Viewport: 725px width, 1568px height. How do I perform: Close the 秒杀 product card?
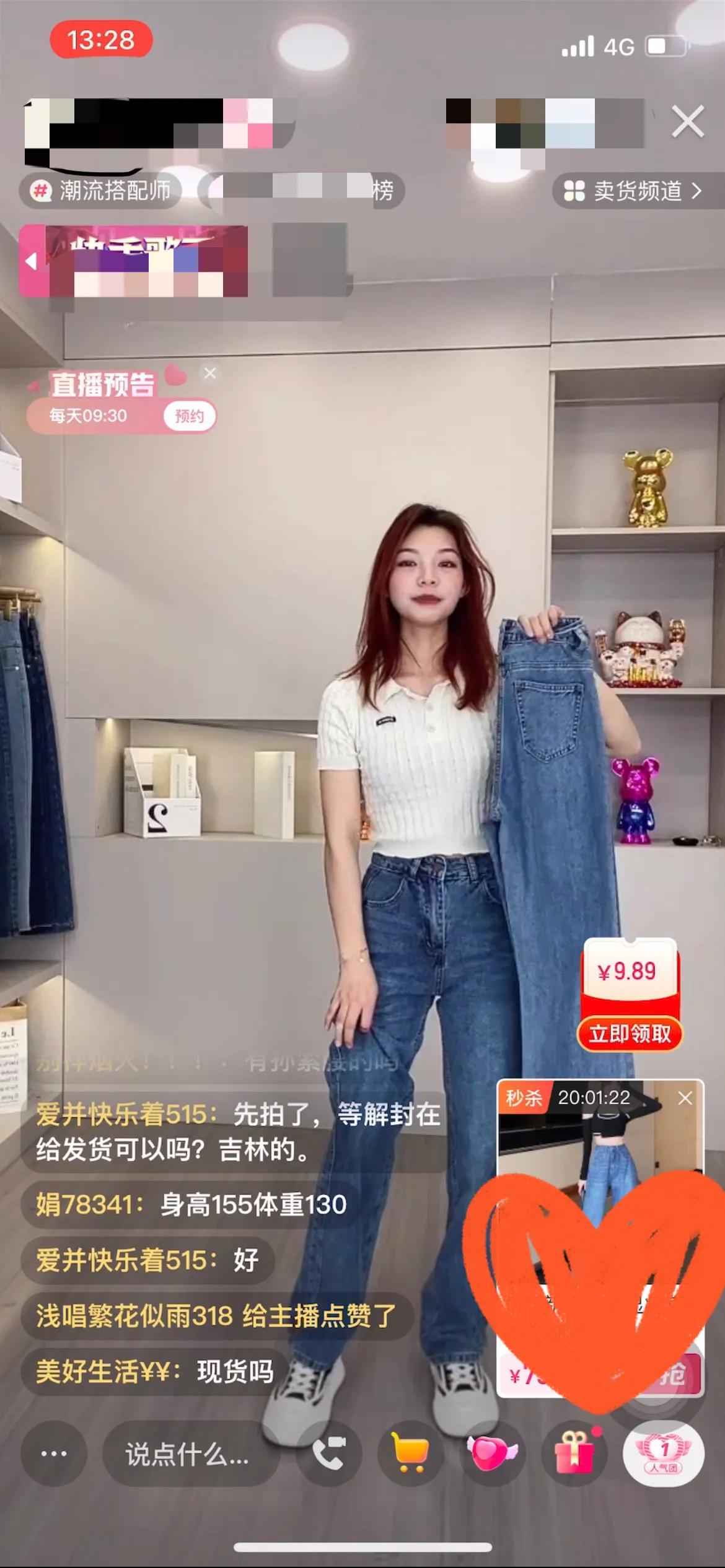coord(685,1098)
